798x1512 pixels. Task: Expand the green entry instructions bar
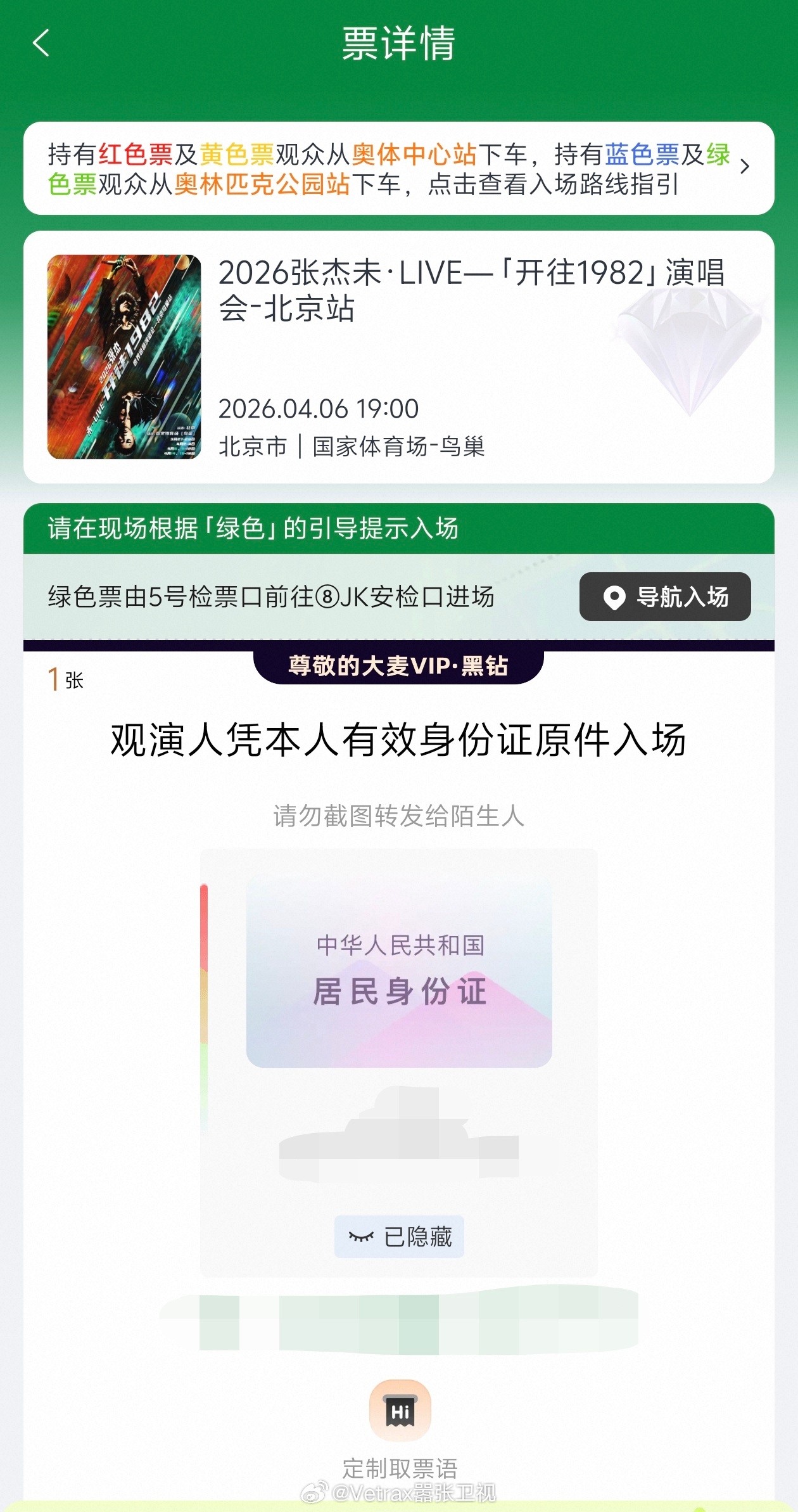(x=399, y=532)
